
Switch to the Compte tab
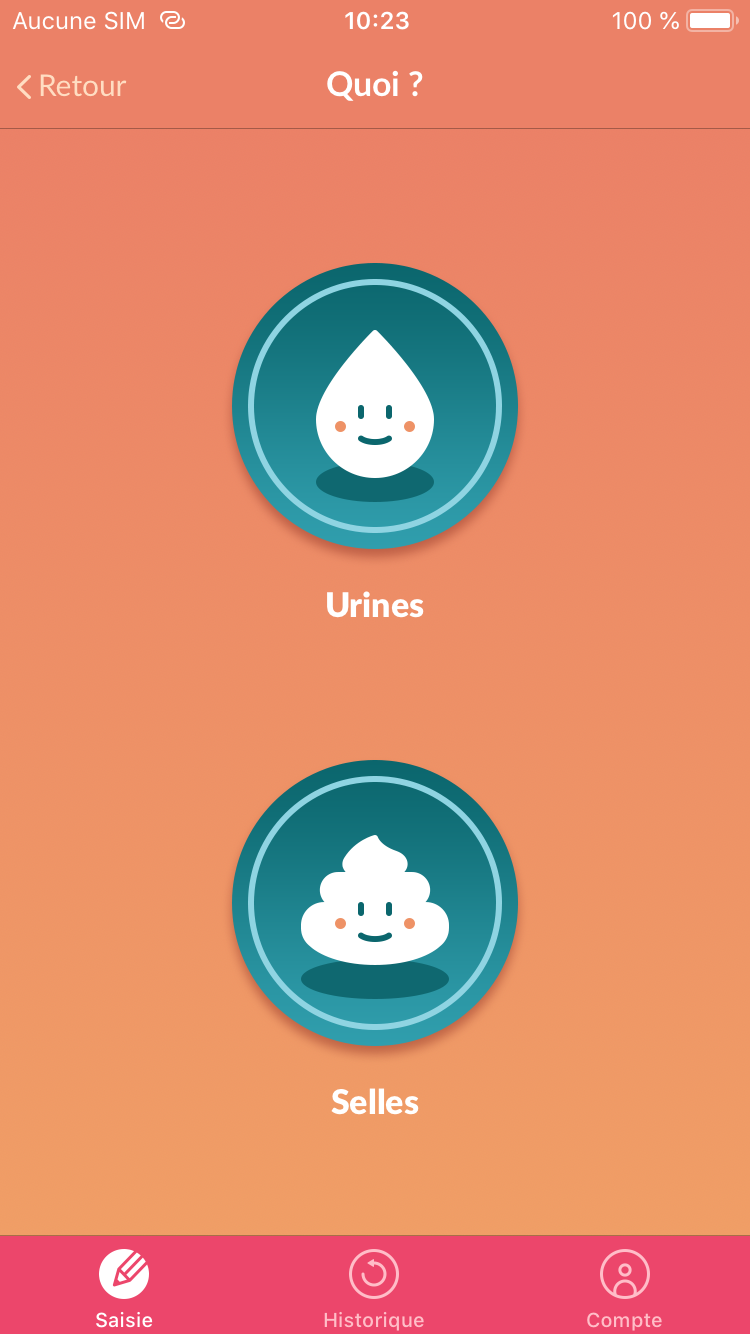[625, 1285]
